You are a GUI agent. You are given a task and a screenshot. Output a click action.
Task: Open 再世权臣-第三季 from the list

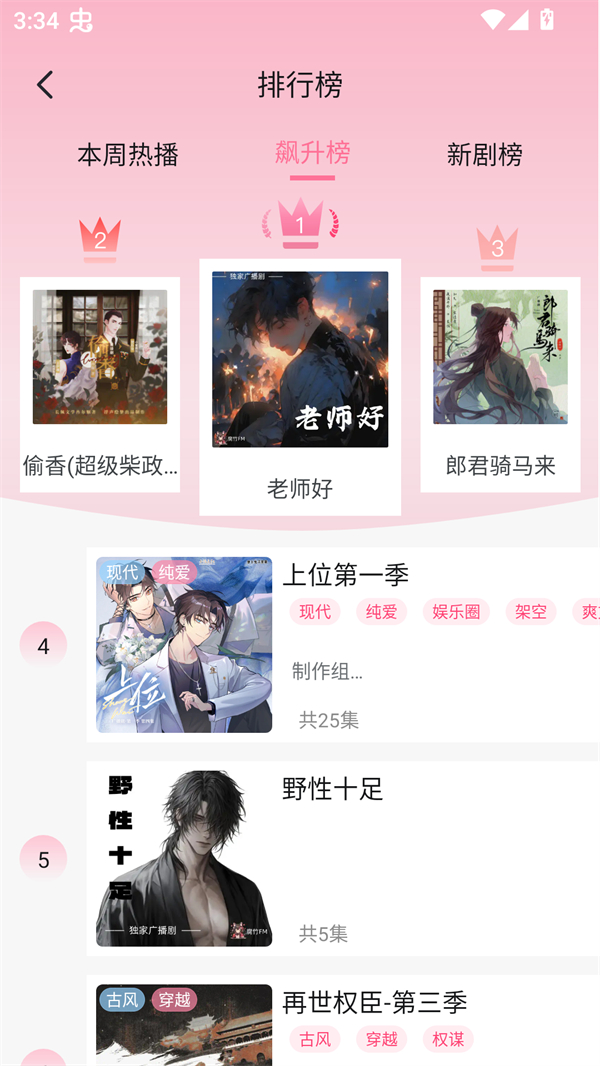375,1002
